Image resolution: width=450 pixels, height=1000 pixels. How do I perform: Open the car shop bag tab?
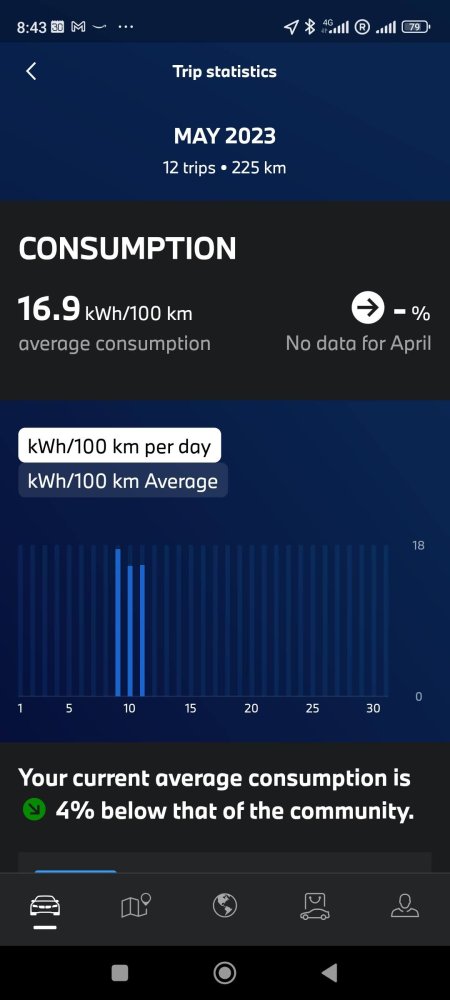click(x=315, y=906)
